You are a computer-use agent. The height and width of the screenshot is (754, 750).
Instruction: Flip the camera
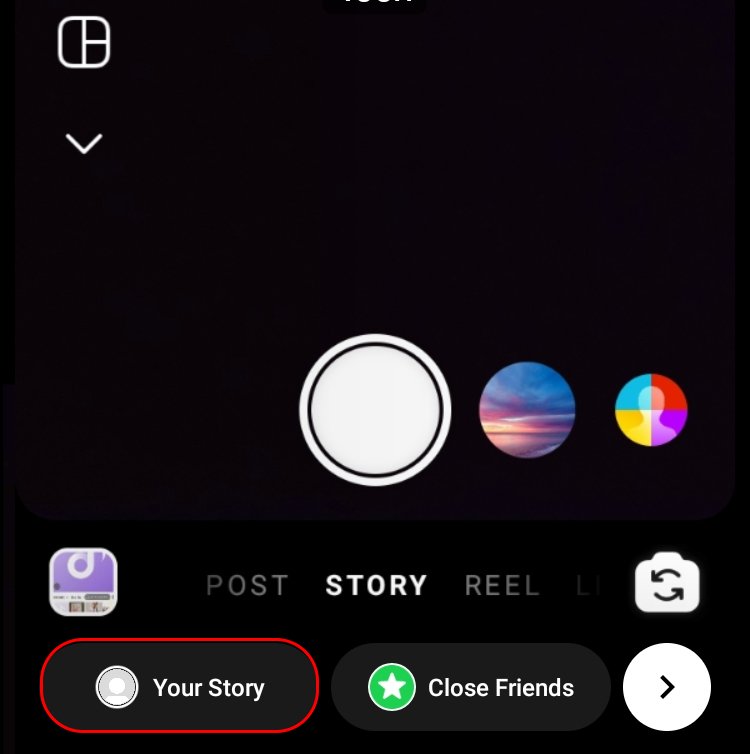pyautogui.click(x=667, y=583)
